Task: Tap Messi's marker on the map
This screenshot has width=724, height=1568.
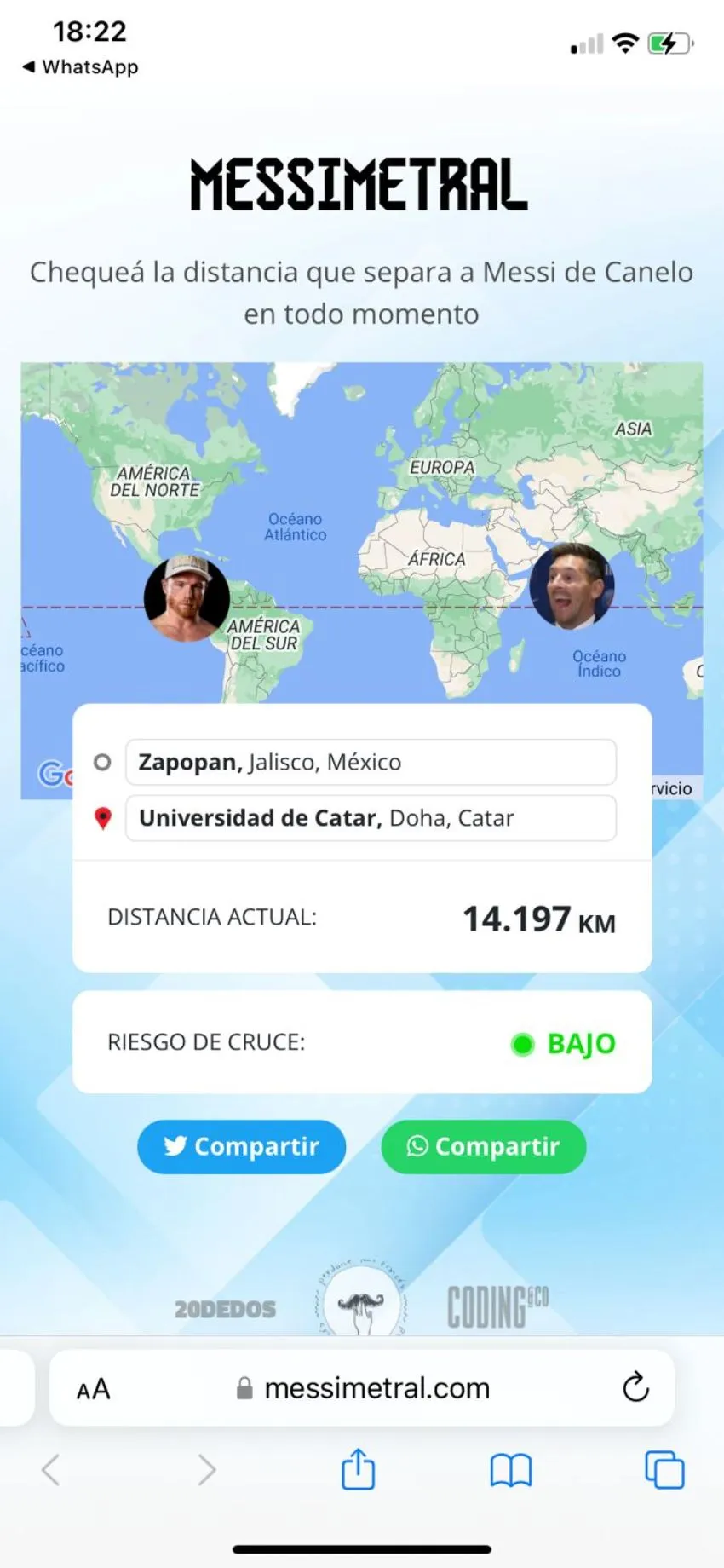Action: coord(572,586)
